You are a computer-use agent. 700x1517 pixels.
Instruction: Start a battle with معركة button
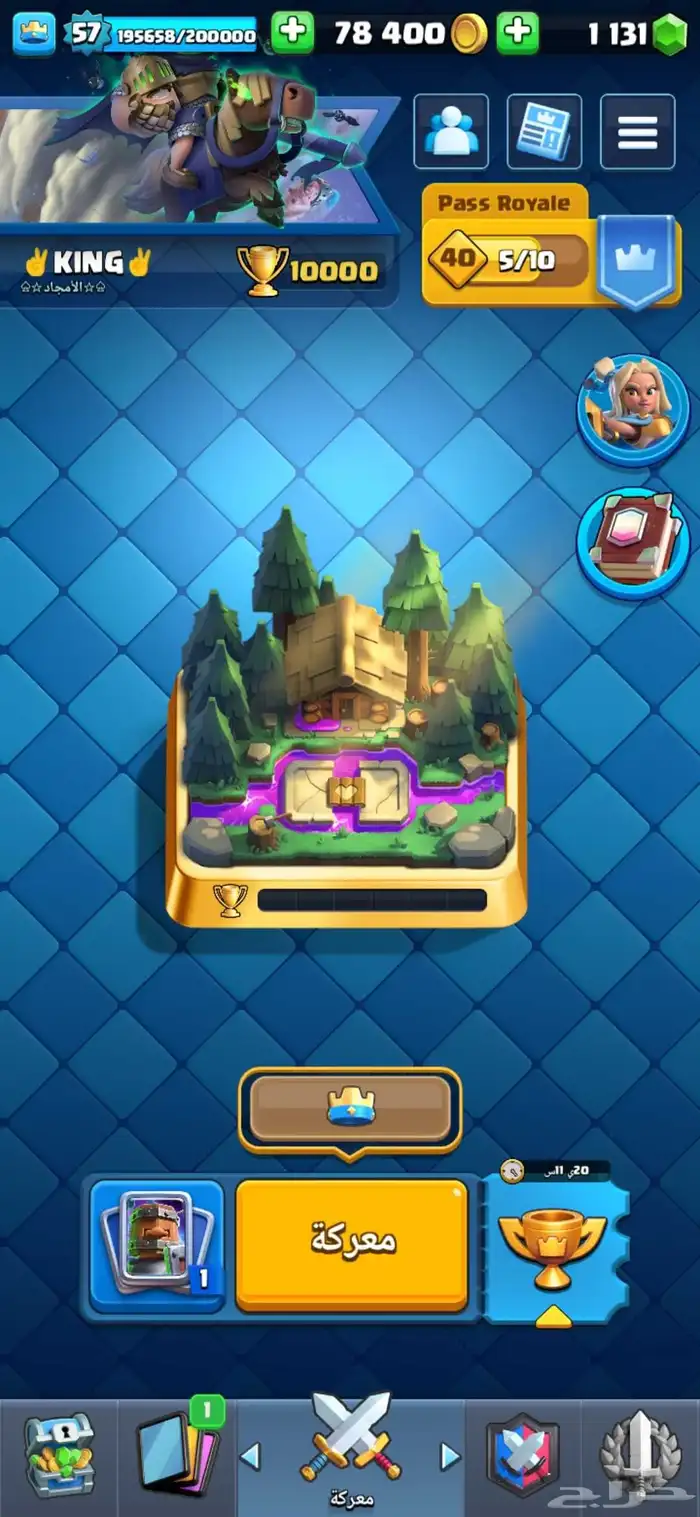pos(352,1243)
